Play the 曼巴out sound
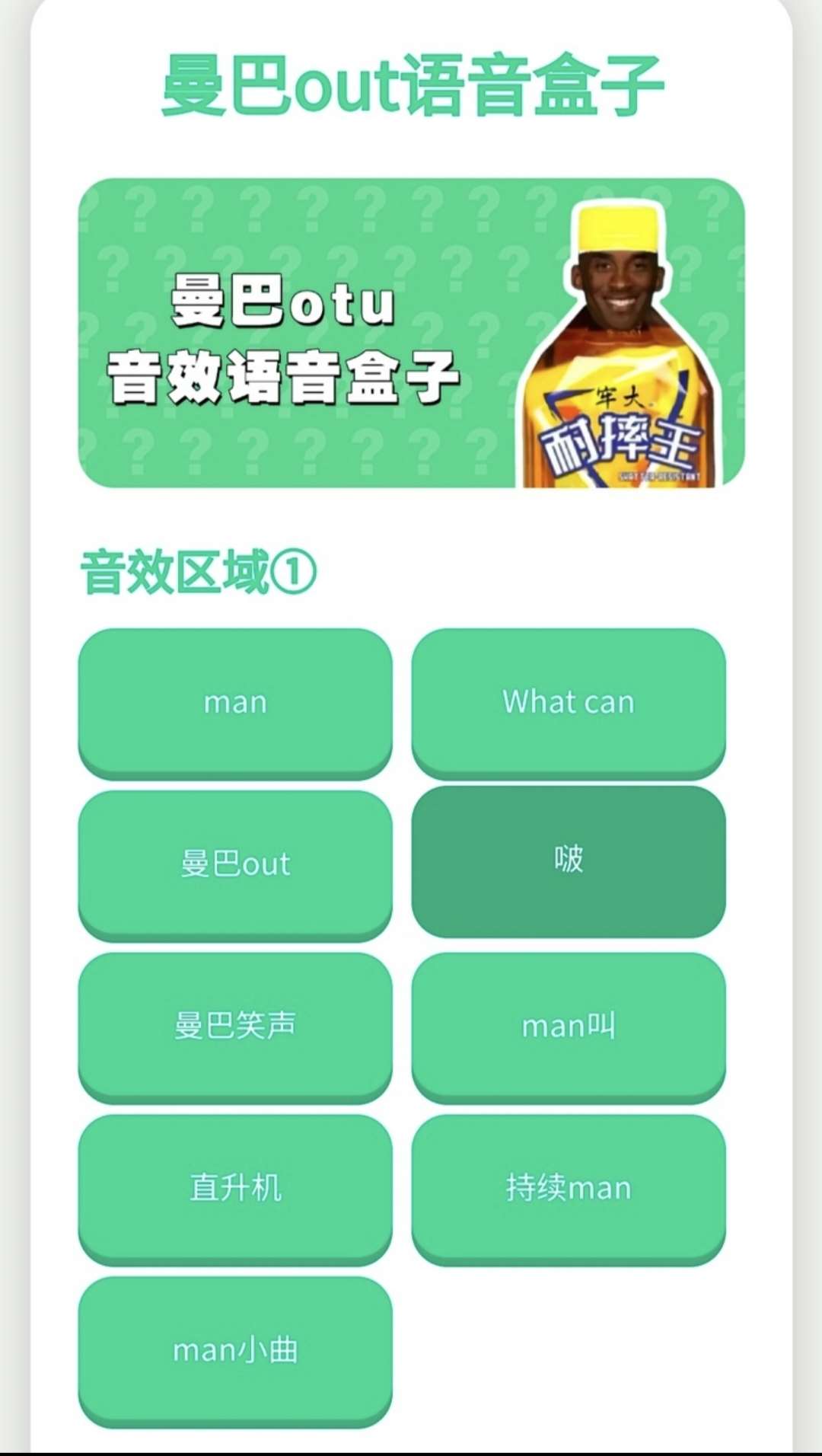The width and height of the screenshot is (822, 1456). click(x=235, y=864)
